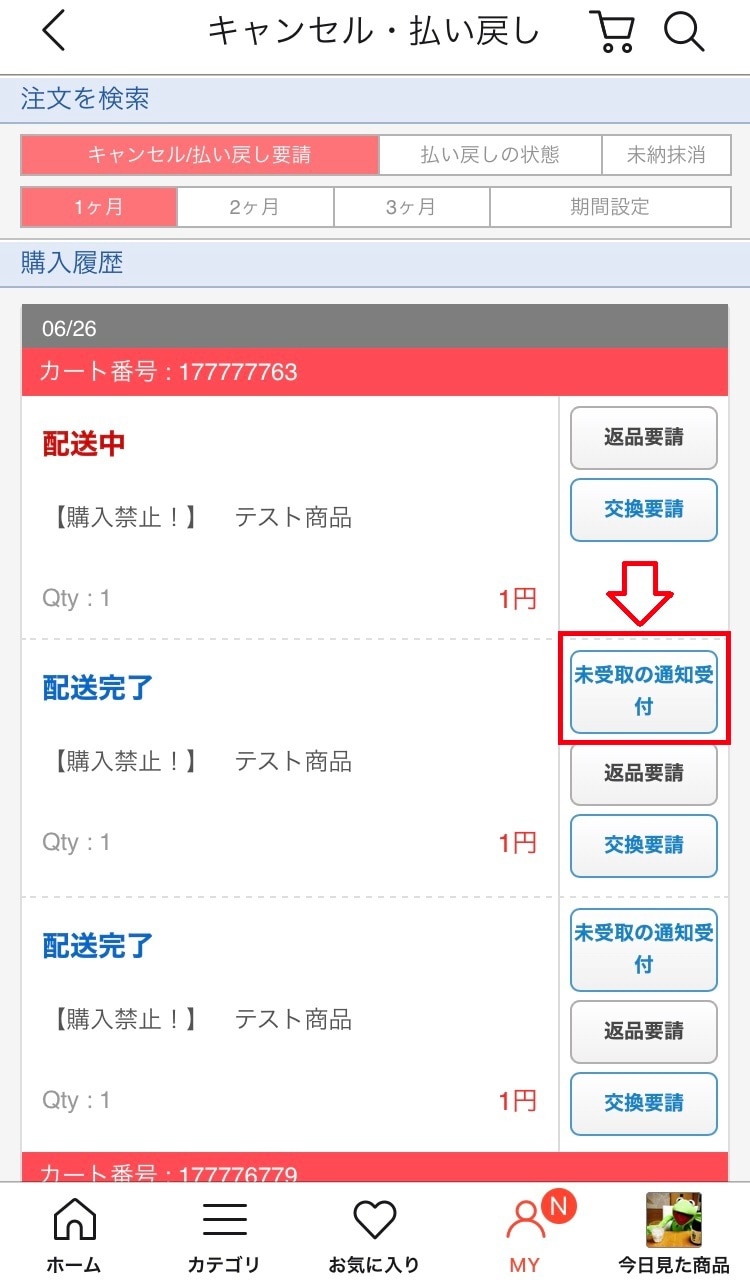Request a return for the 配送中 item

pos(643,438)
